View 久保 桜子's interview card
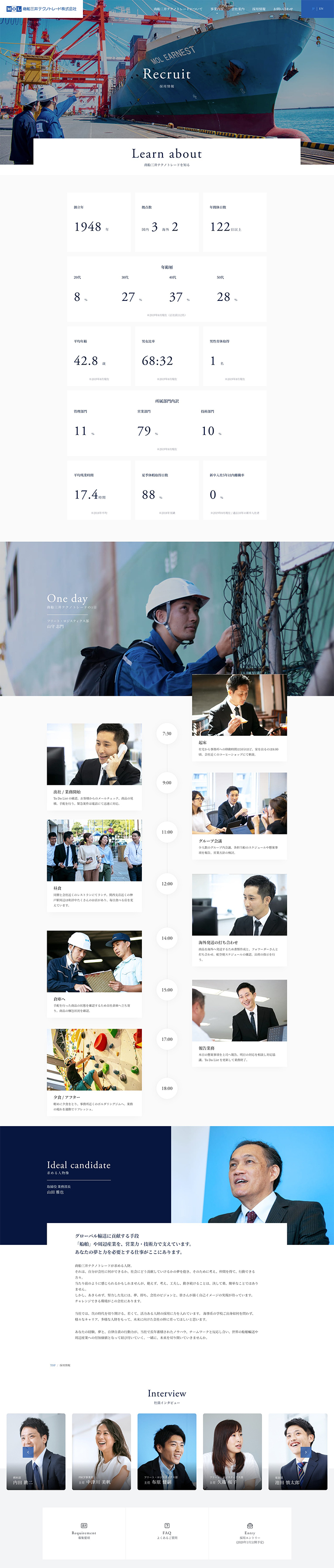 232,1452
